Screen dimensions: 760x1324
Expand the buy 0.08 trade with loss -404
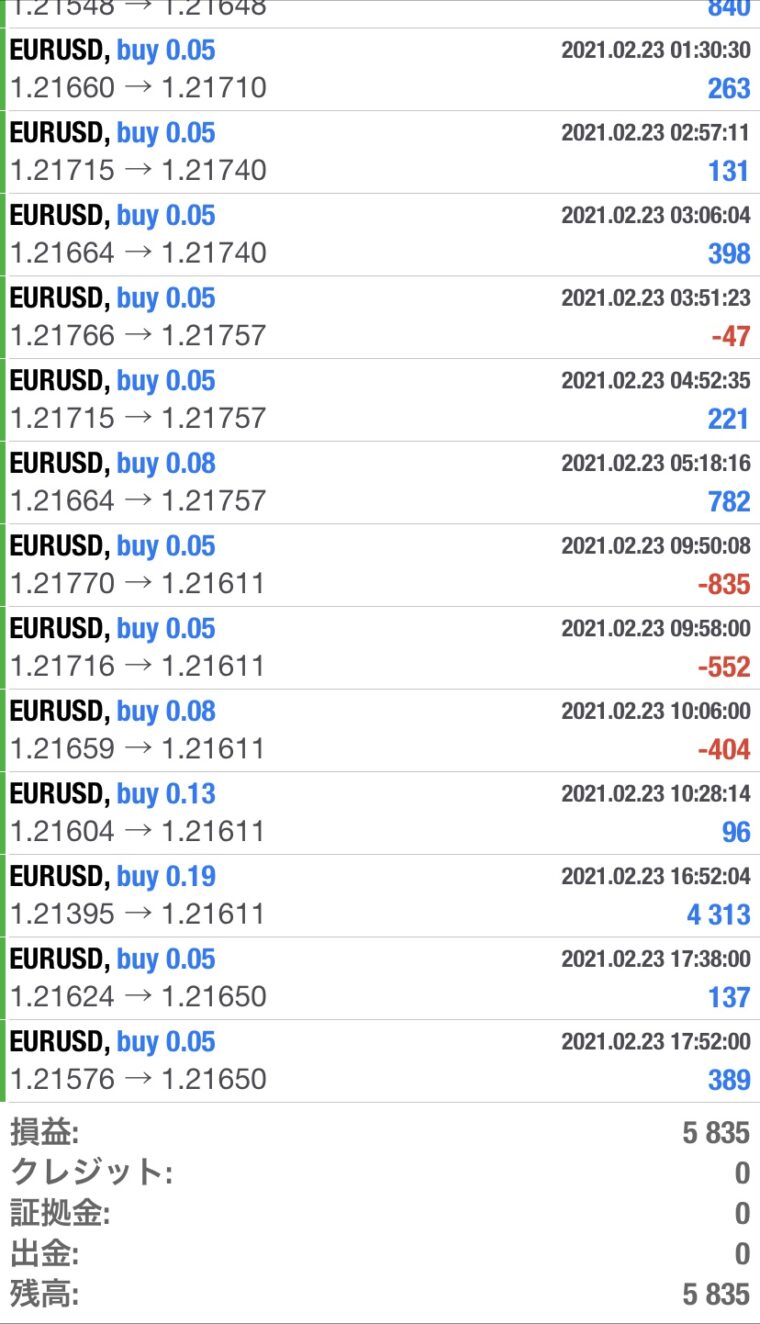380,730
